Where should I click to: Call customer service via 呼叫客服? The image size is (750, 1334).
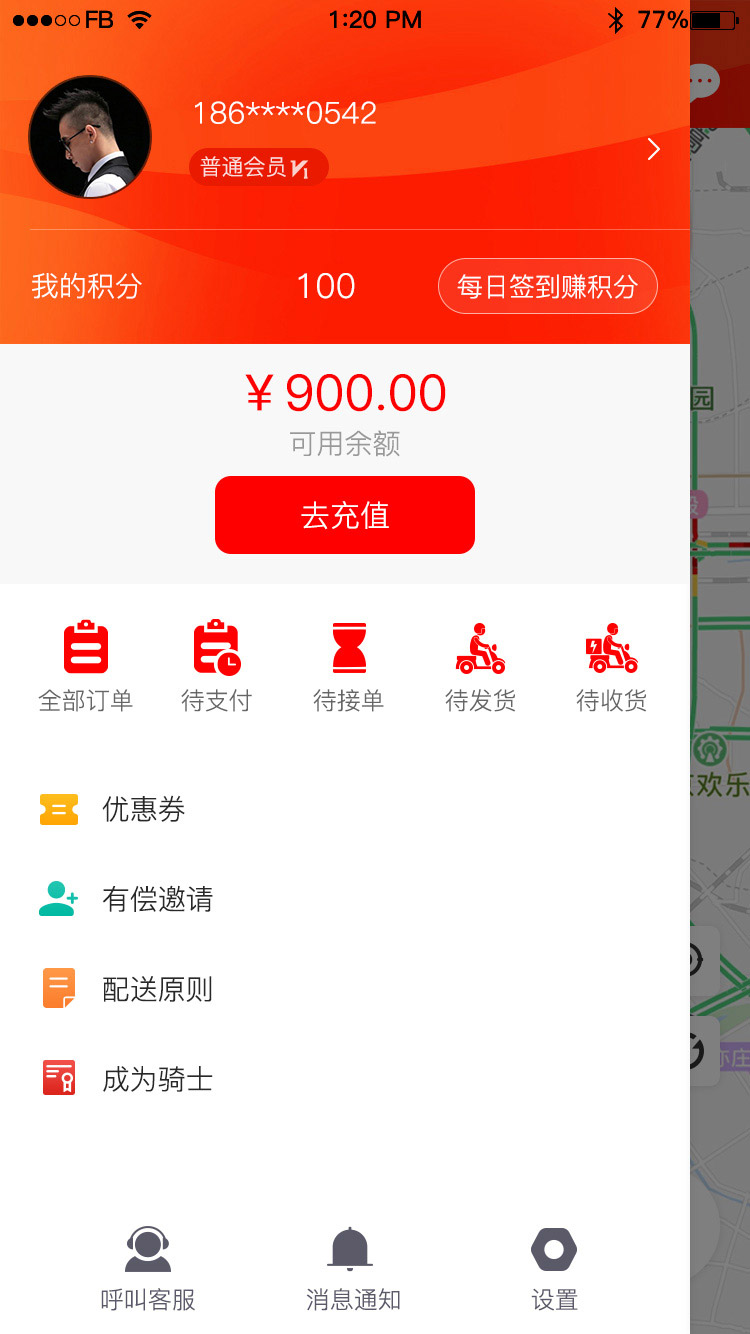coord(148,1268)
